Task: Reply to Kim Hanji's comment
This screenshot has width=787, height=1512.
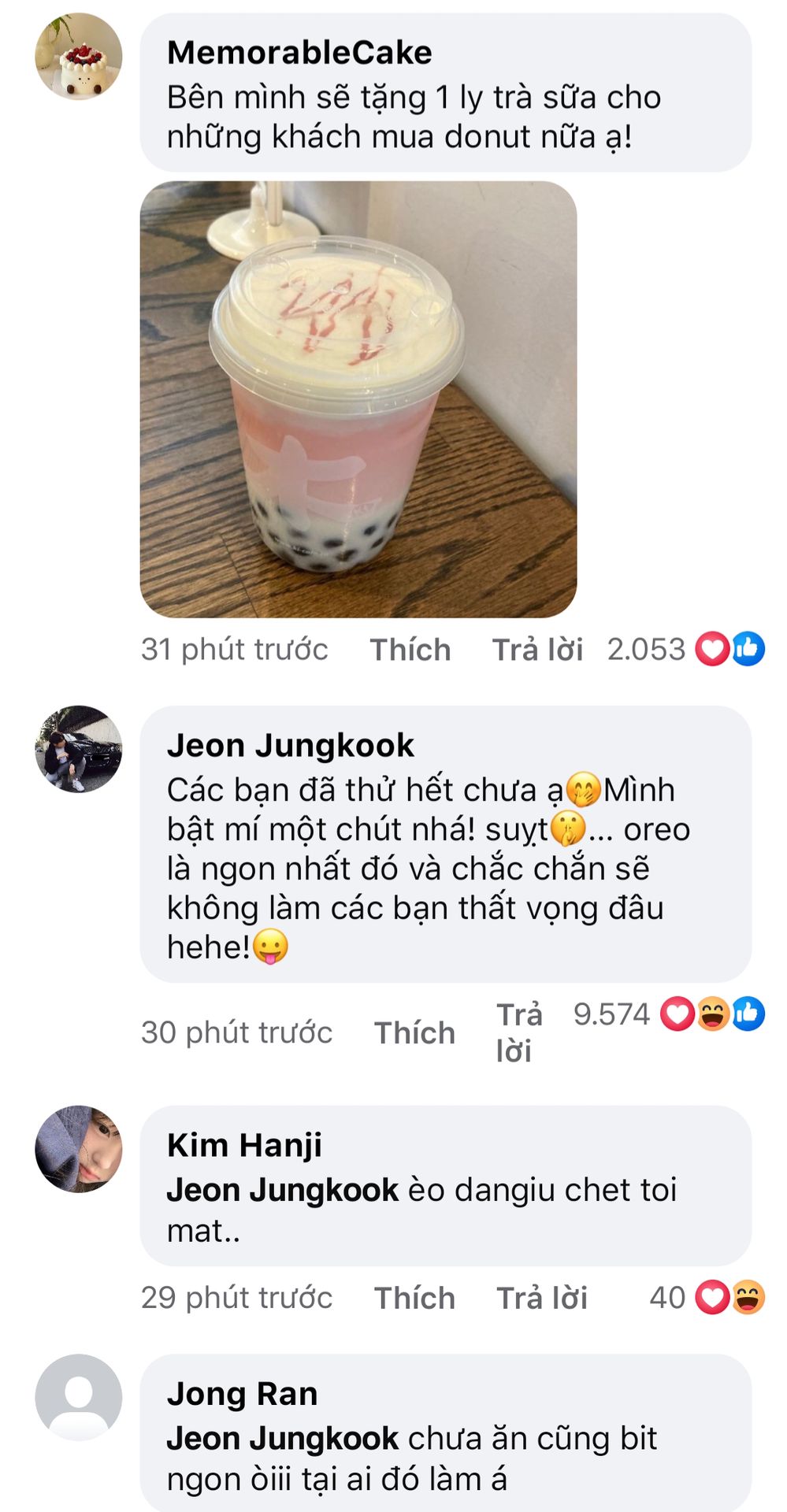Action: (x=542, y=1298)
